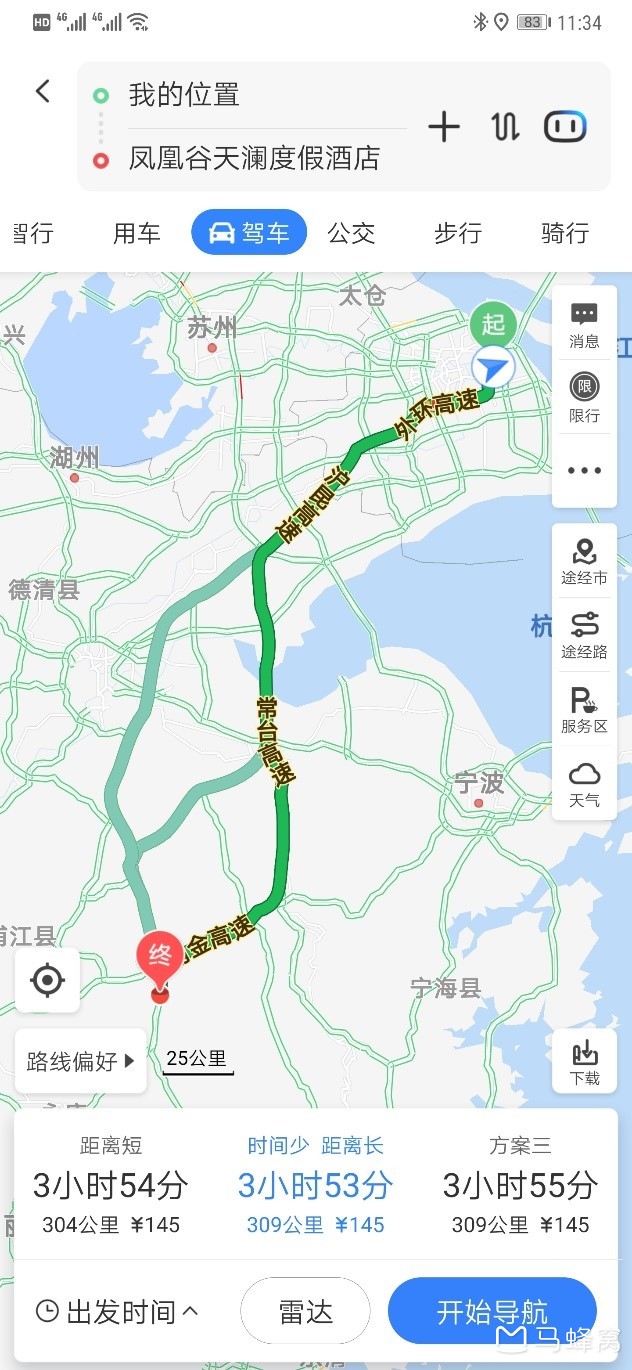Select the 步行 walking tab
The width and height of the screenshot is (632, 1370).
(458, 233)
